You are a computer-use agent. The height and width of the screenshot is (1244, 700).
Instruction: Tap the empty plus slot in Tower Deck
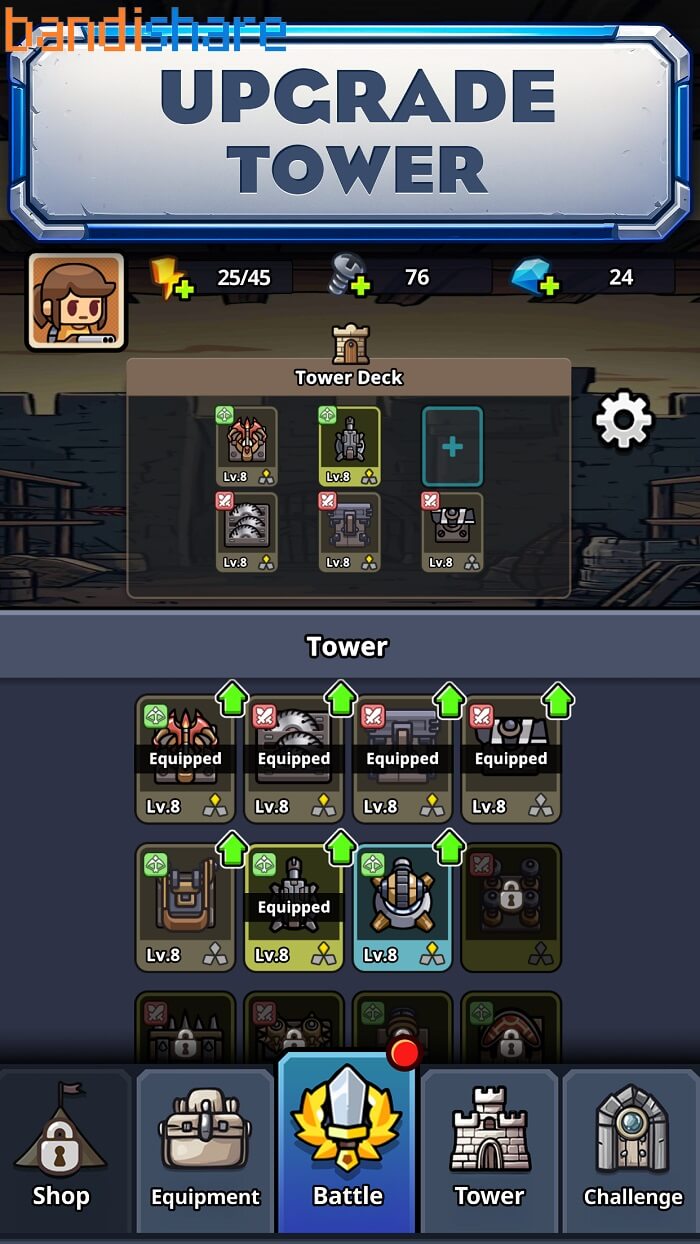pos(452,446)
